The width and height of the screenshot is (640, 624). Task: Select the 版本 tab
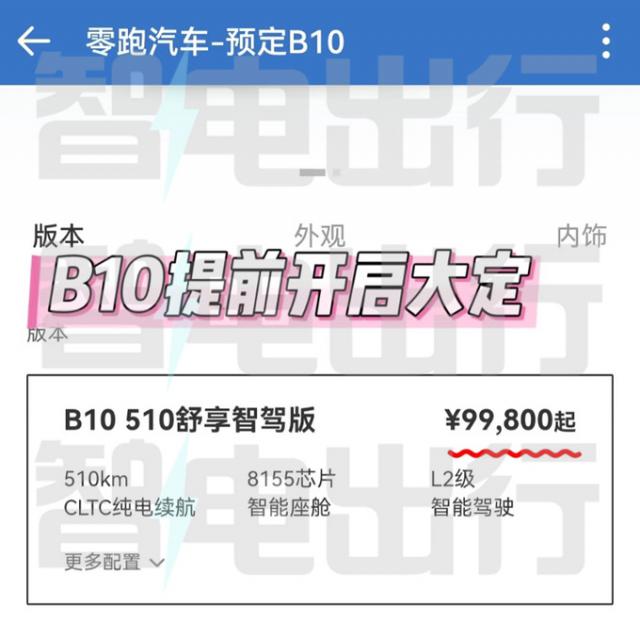click(59, 235)
